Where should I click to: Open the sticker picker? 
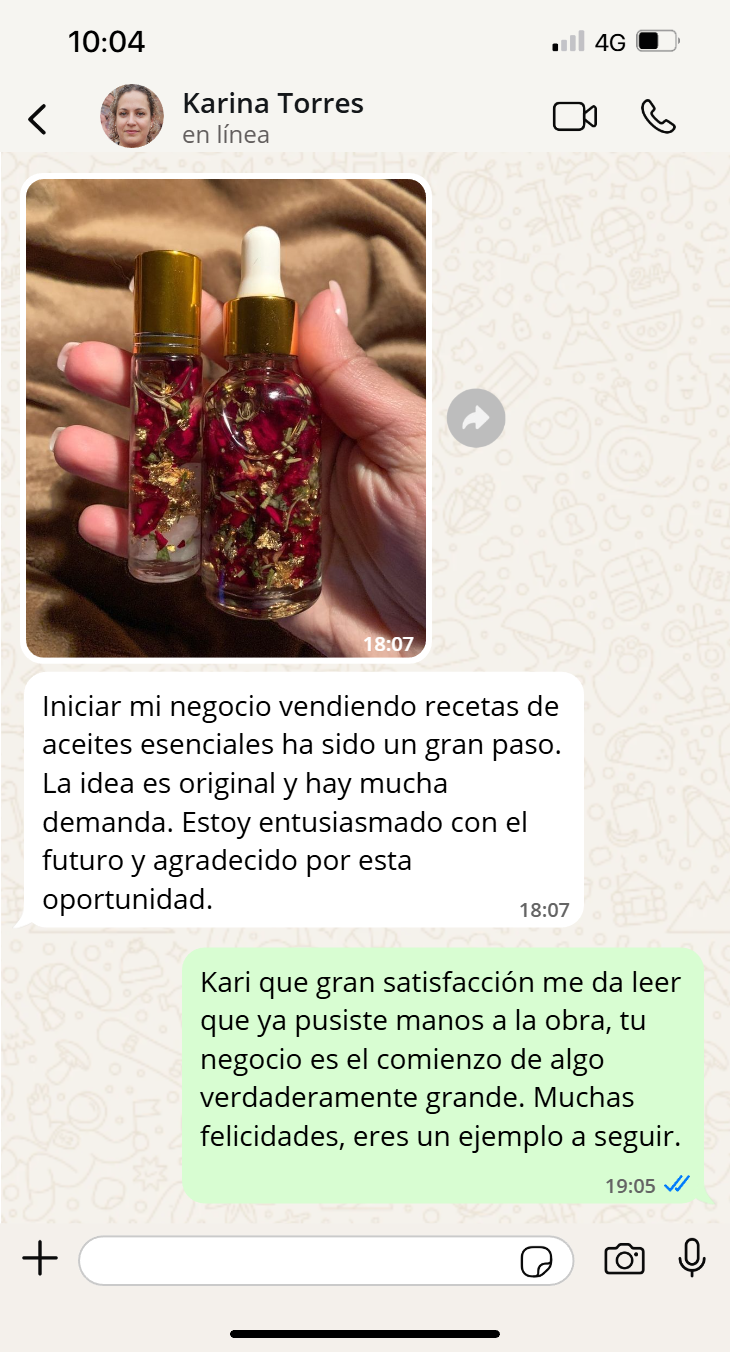coord(537,1262)
